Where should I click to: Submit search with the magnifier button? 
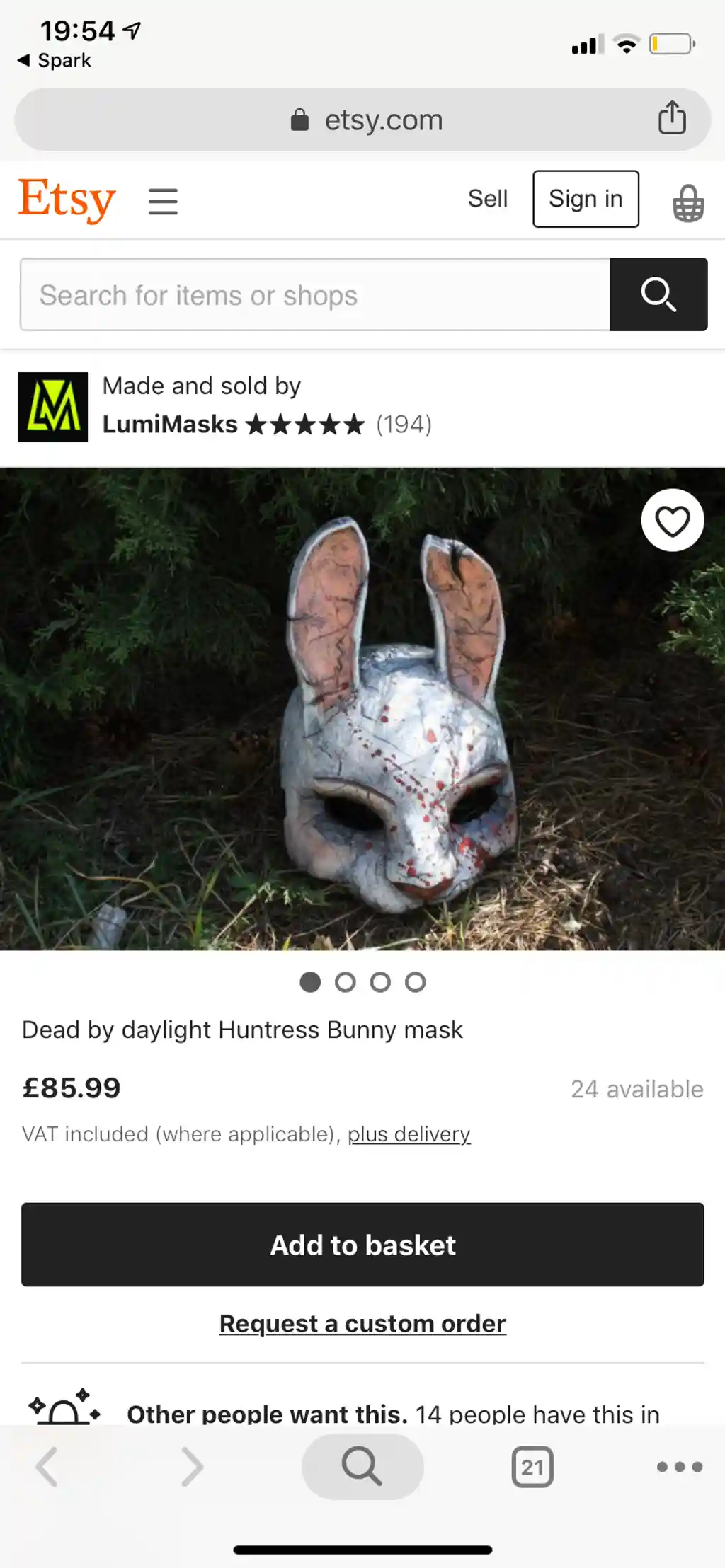[x=658, y=294]
